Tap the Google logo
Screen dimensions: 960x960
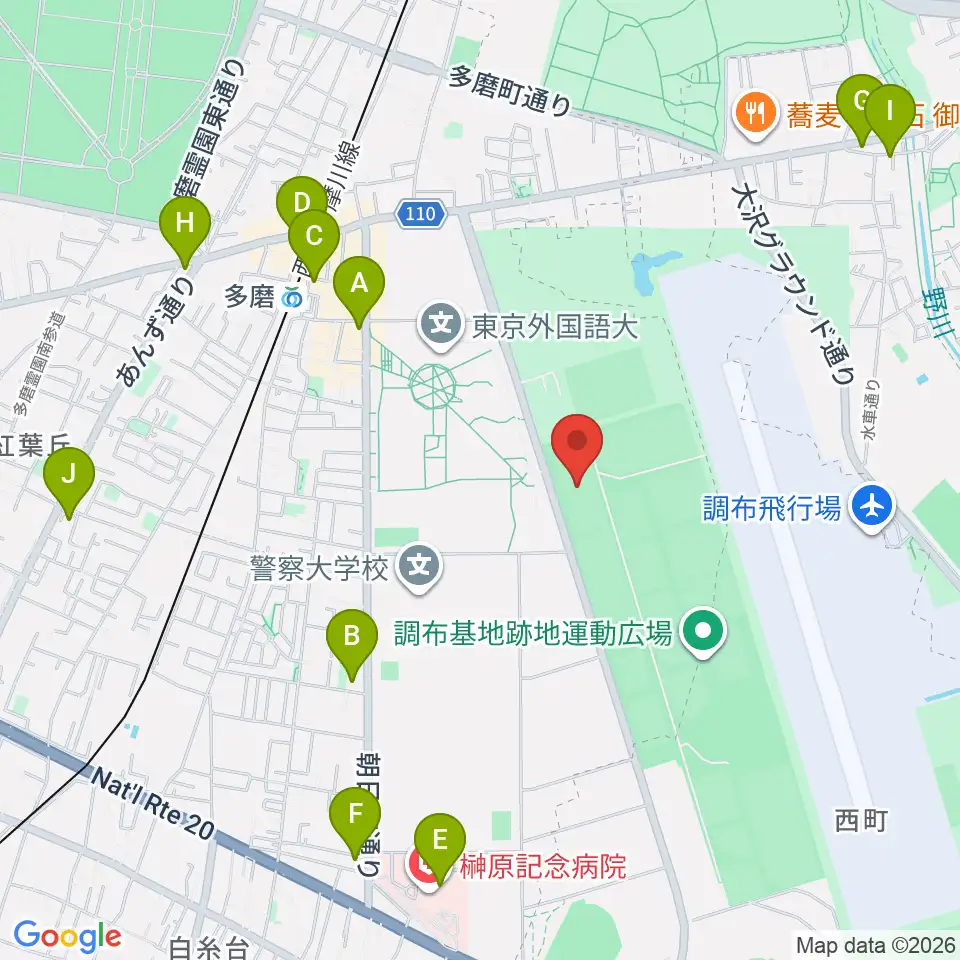(67, 936)
